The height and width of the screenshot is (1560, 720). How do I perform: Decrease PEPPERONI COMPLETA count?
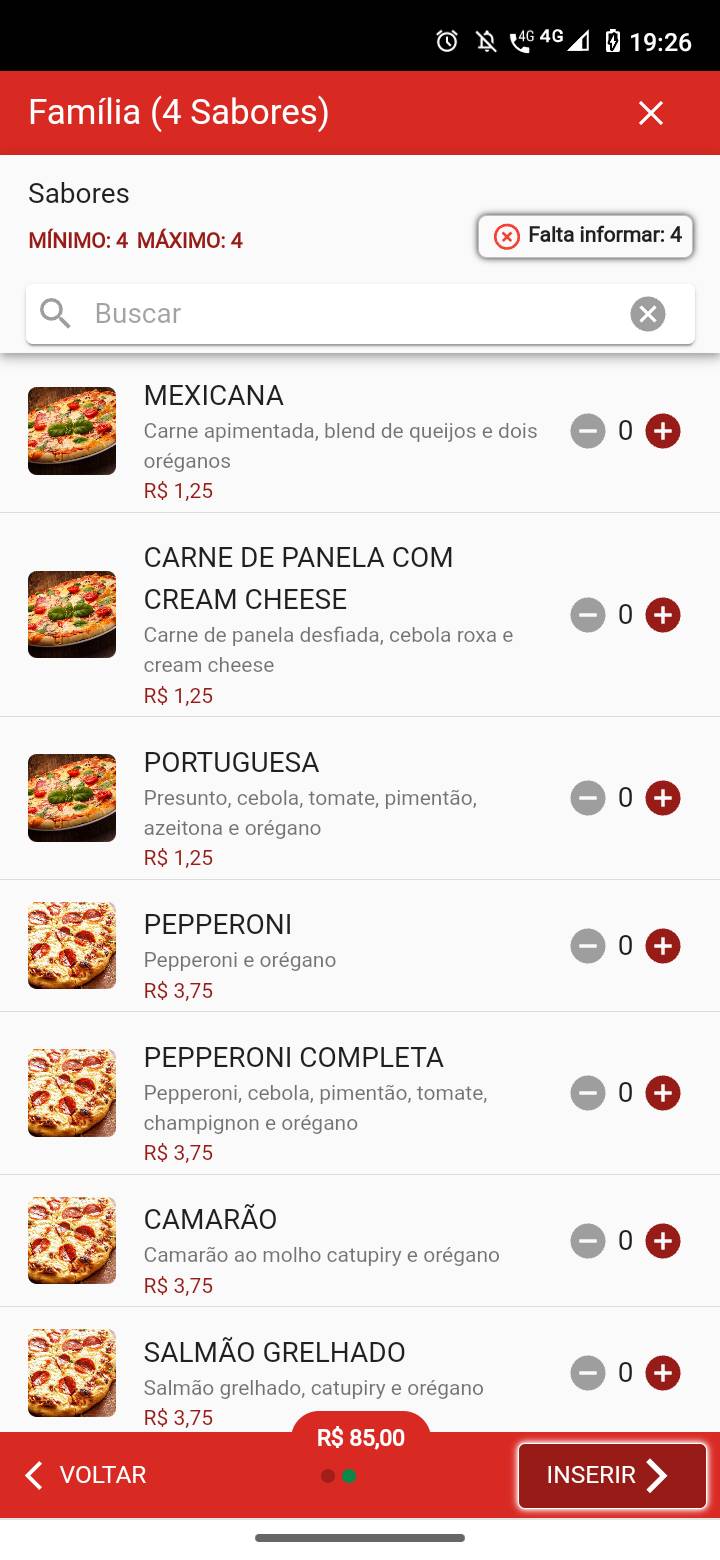click(x=588, y=1093)
